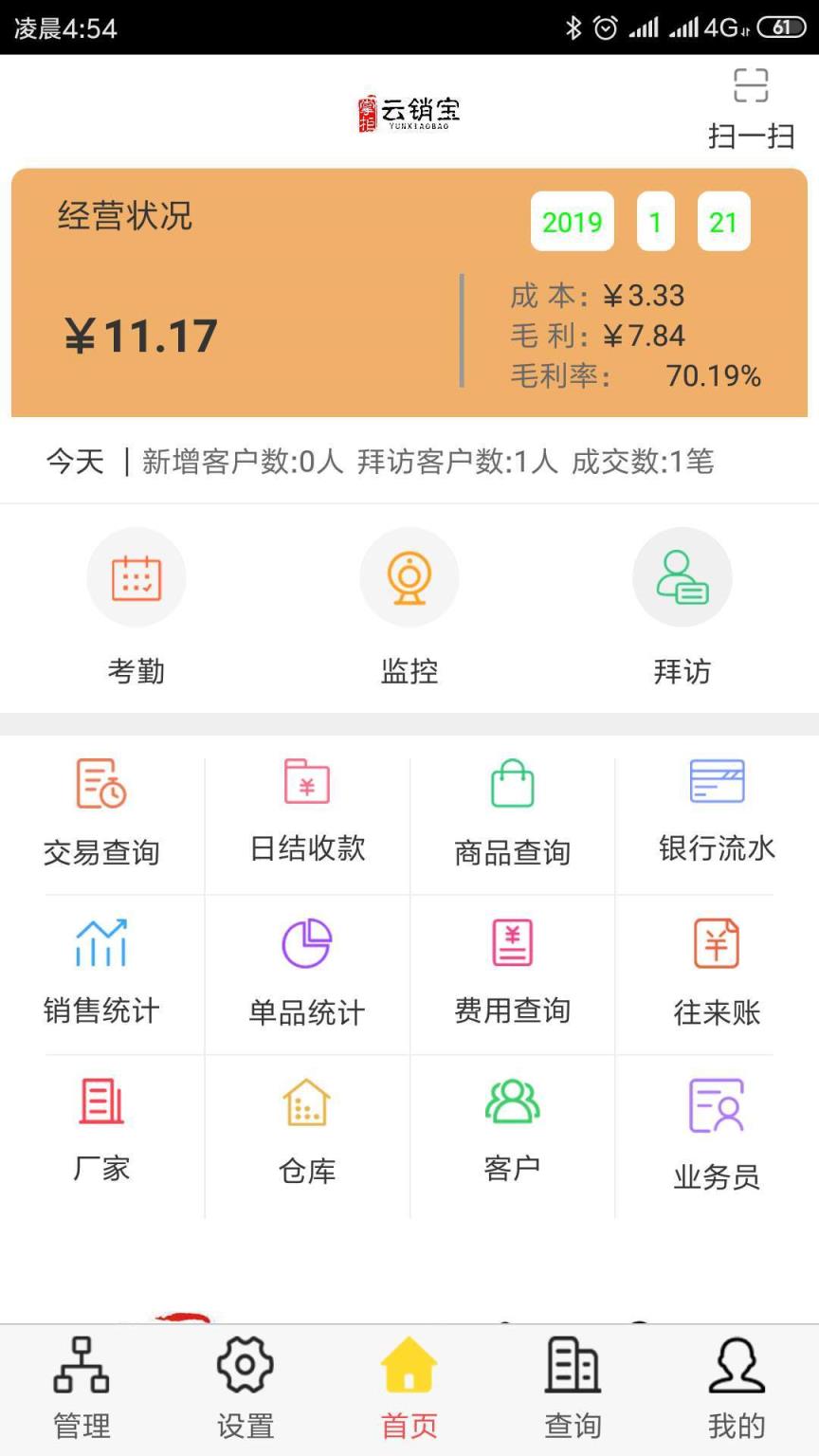Open 销售统计 sales statistics chart

pyautogui.click(x=101, y=969)
